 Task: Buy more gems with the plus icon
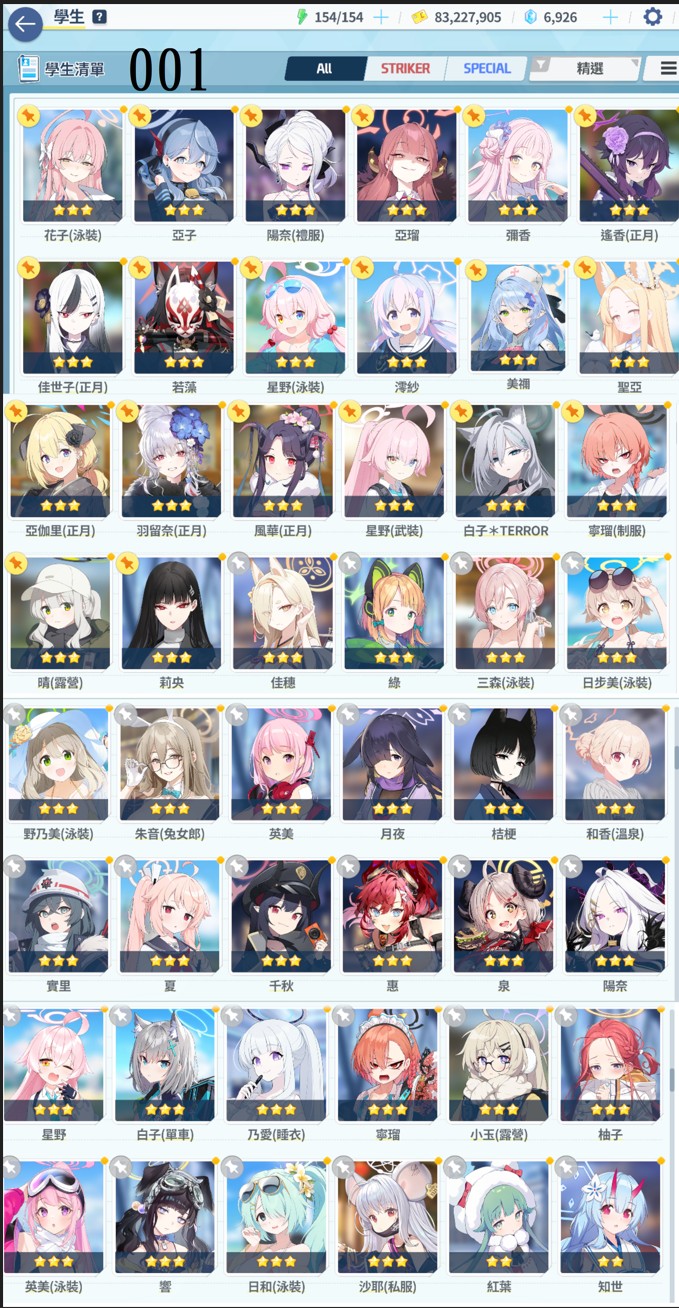[x=610, y=17]
